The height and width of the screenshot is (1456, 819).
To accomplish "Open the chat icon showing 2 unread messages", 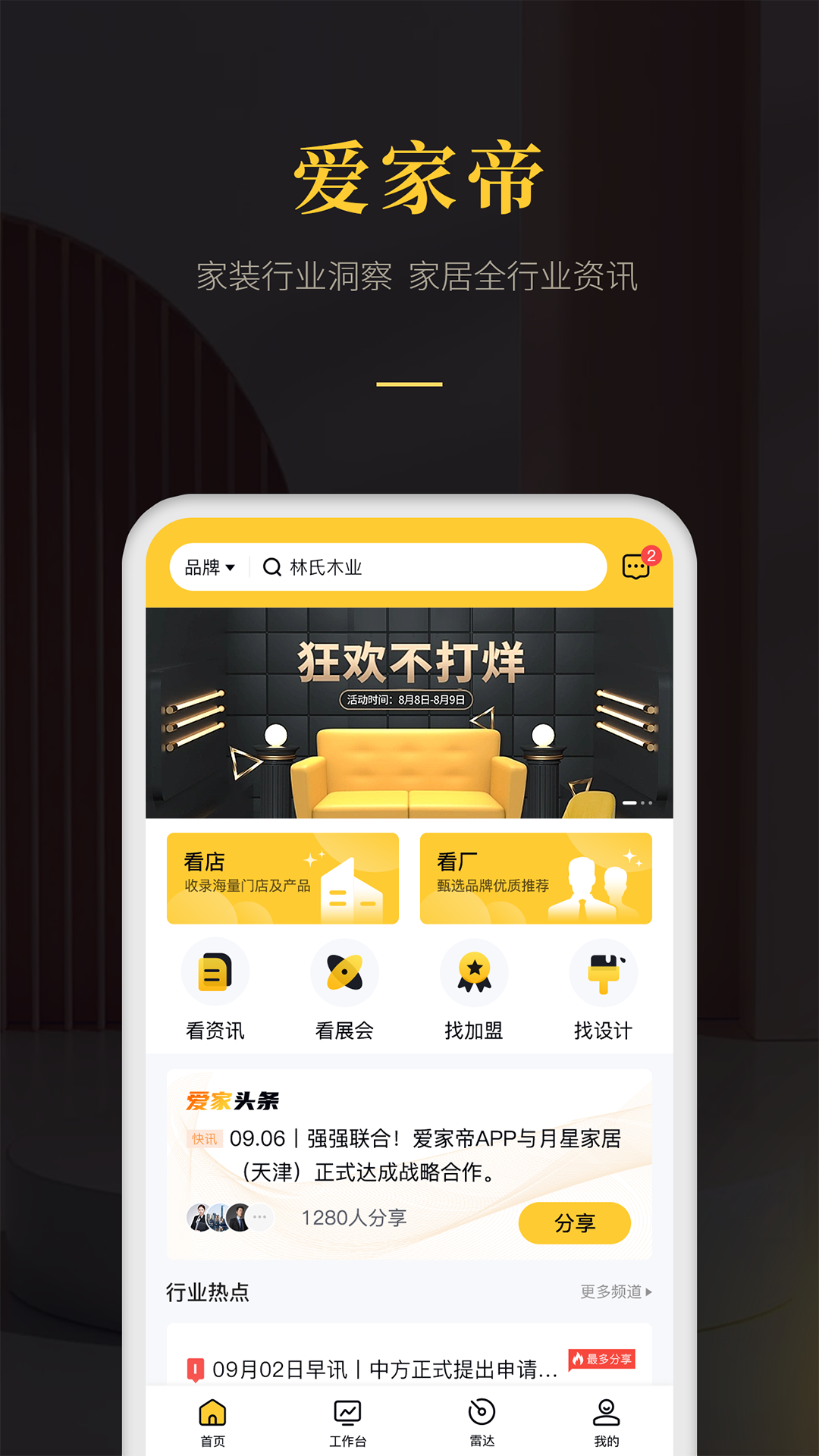I will coord(638,565).
